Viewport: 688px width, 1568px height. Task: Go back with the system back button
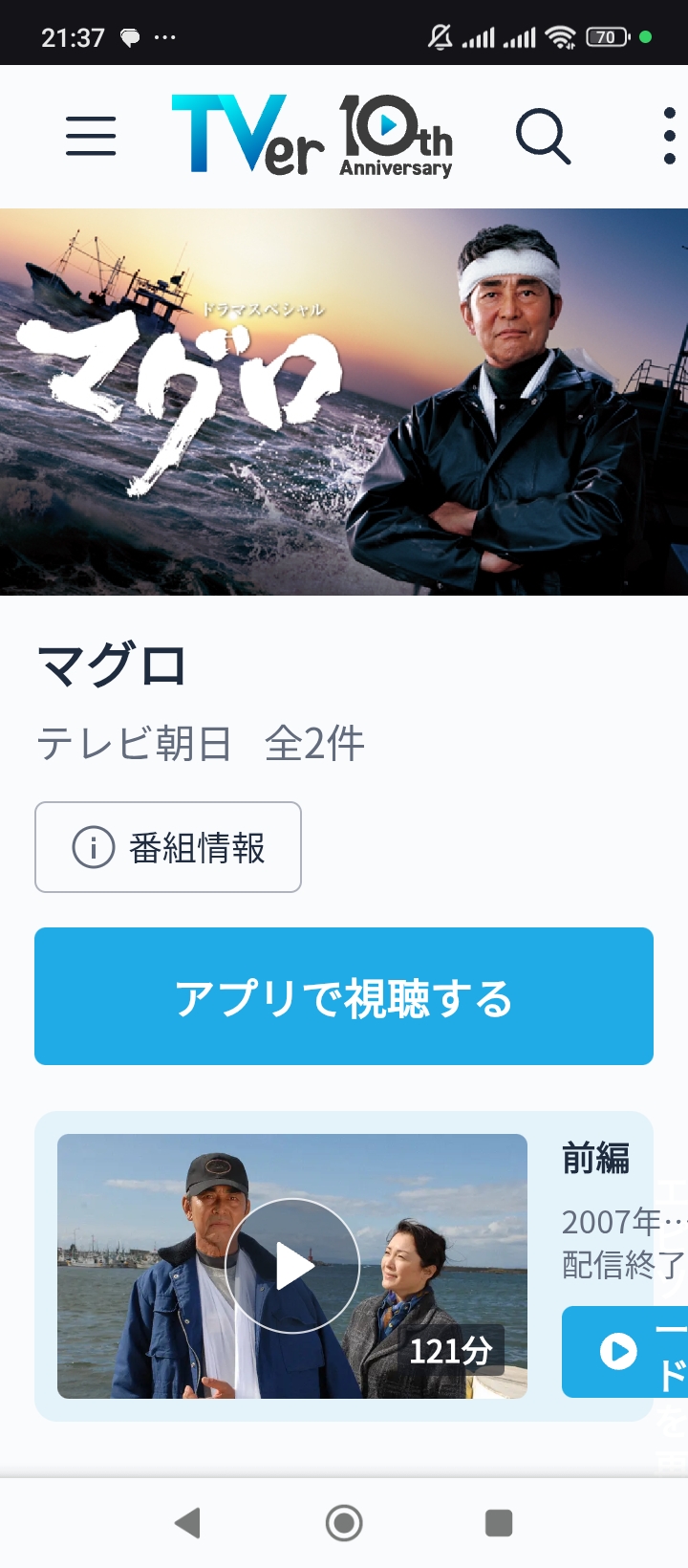point(188,1522)
